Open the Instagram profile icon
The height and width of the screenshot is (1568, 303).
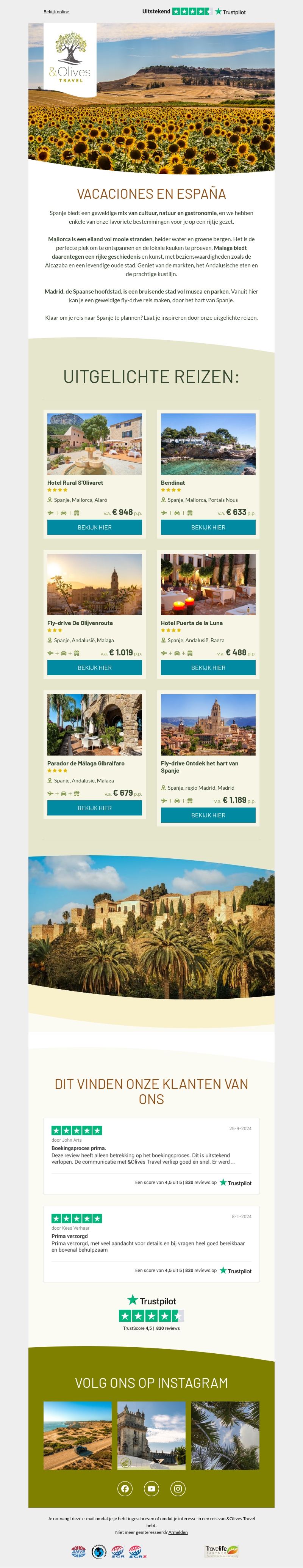coord(178,1488)
